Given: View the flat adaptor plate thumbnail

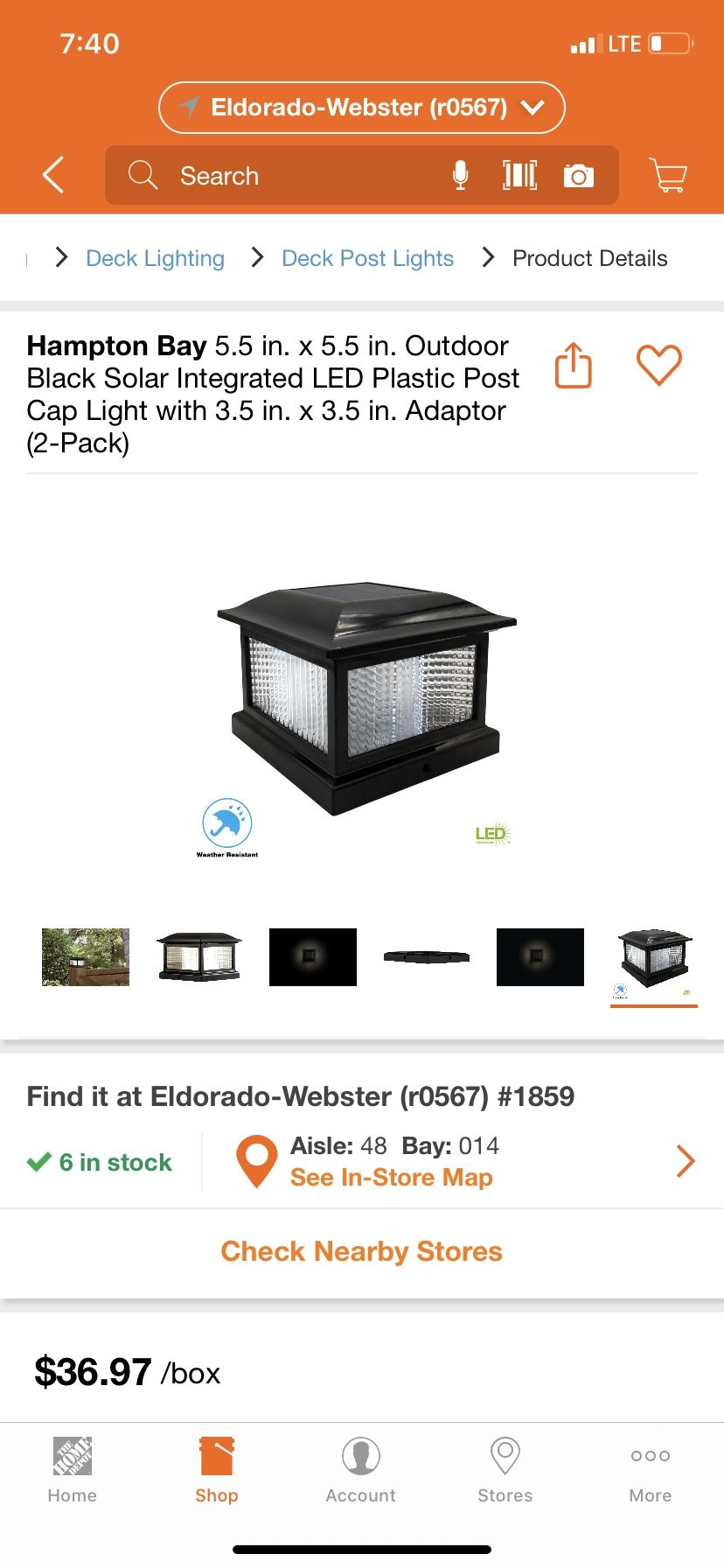Looking at the screenshot, I should pyautogui.click(x=427, y=957).
